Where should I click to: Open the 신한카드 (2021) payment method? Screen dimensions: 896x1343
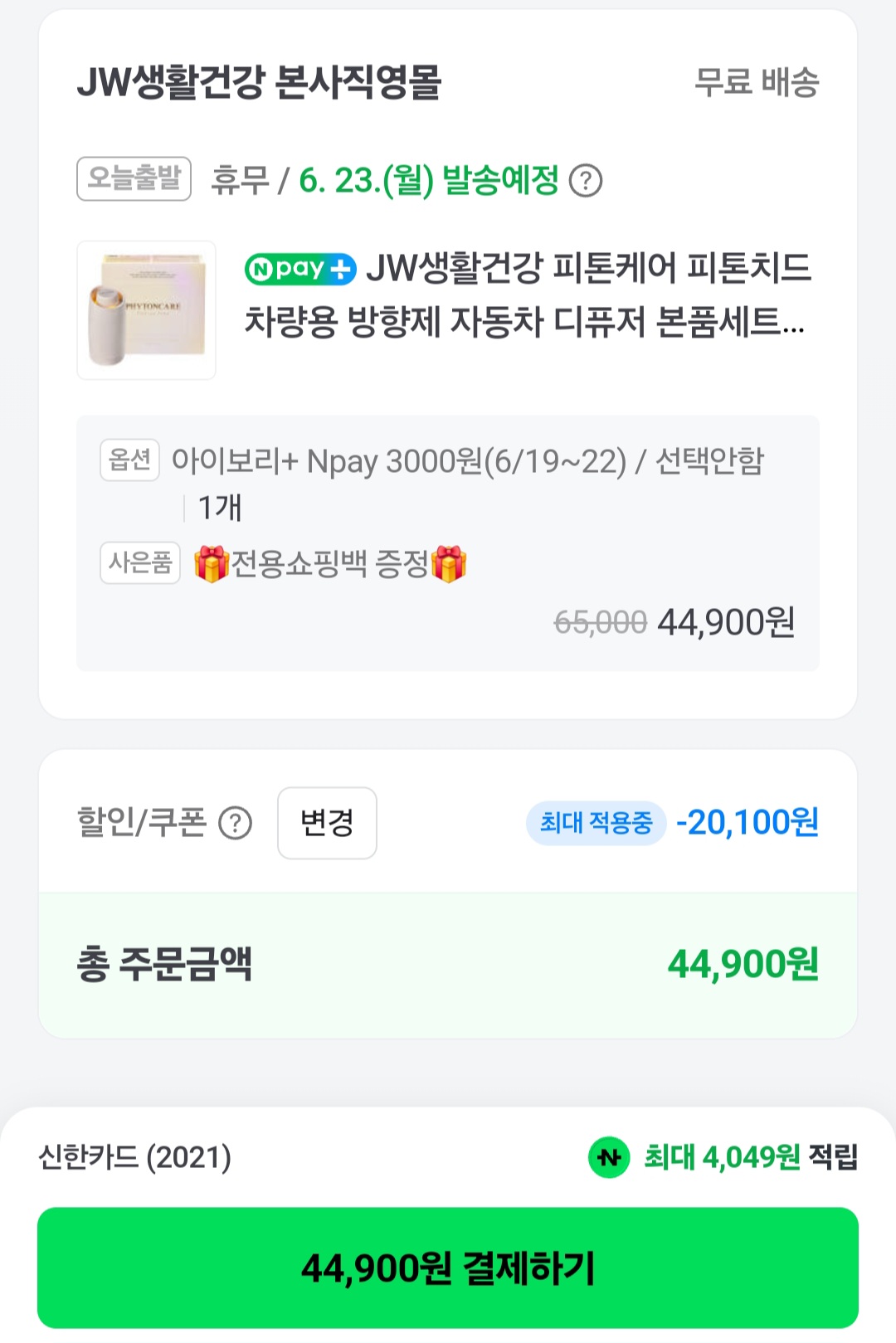(135, 1156)
